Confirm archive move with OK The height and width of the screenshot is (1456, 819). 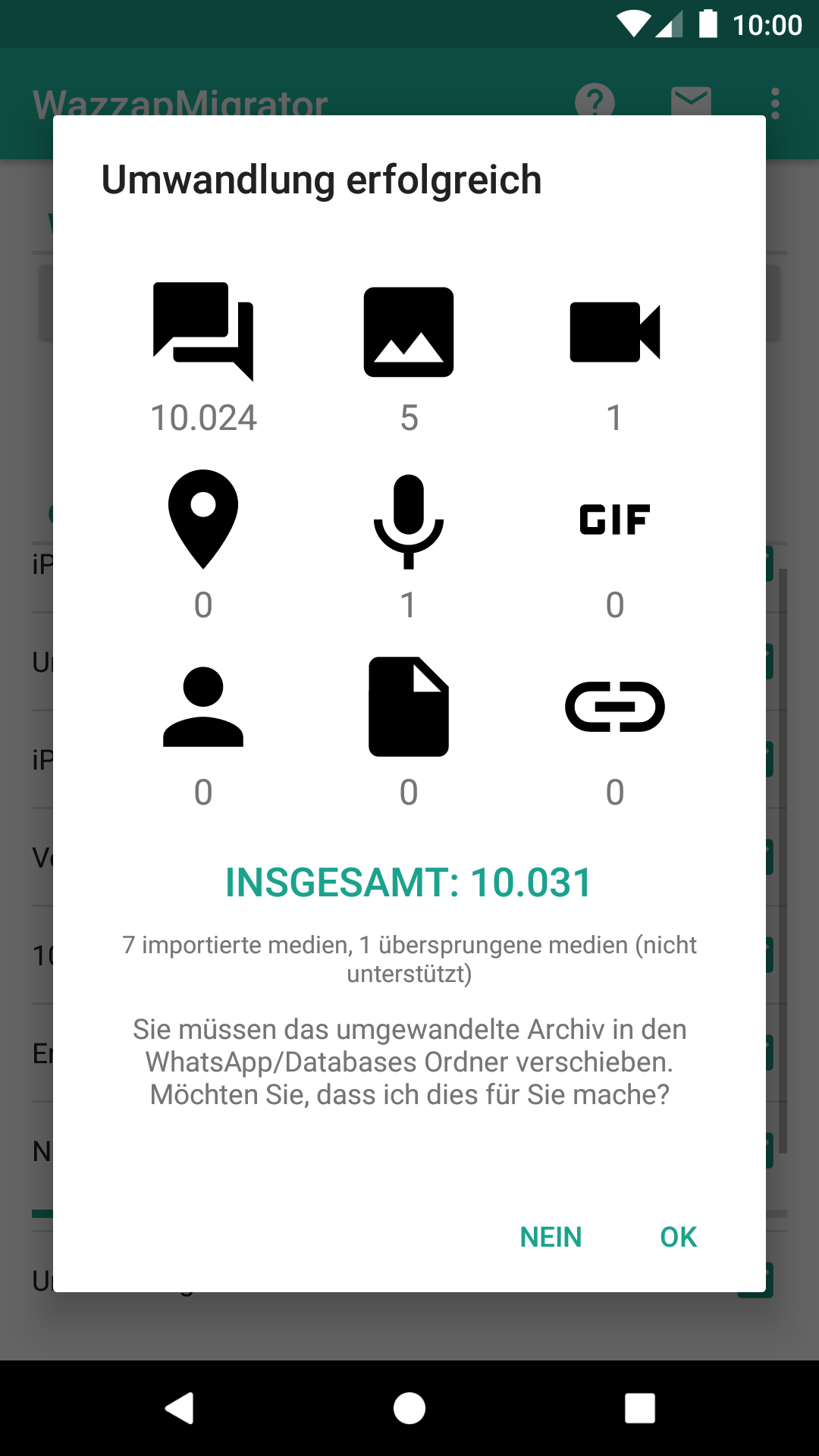(x=677, y=1237)
